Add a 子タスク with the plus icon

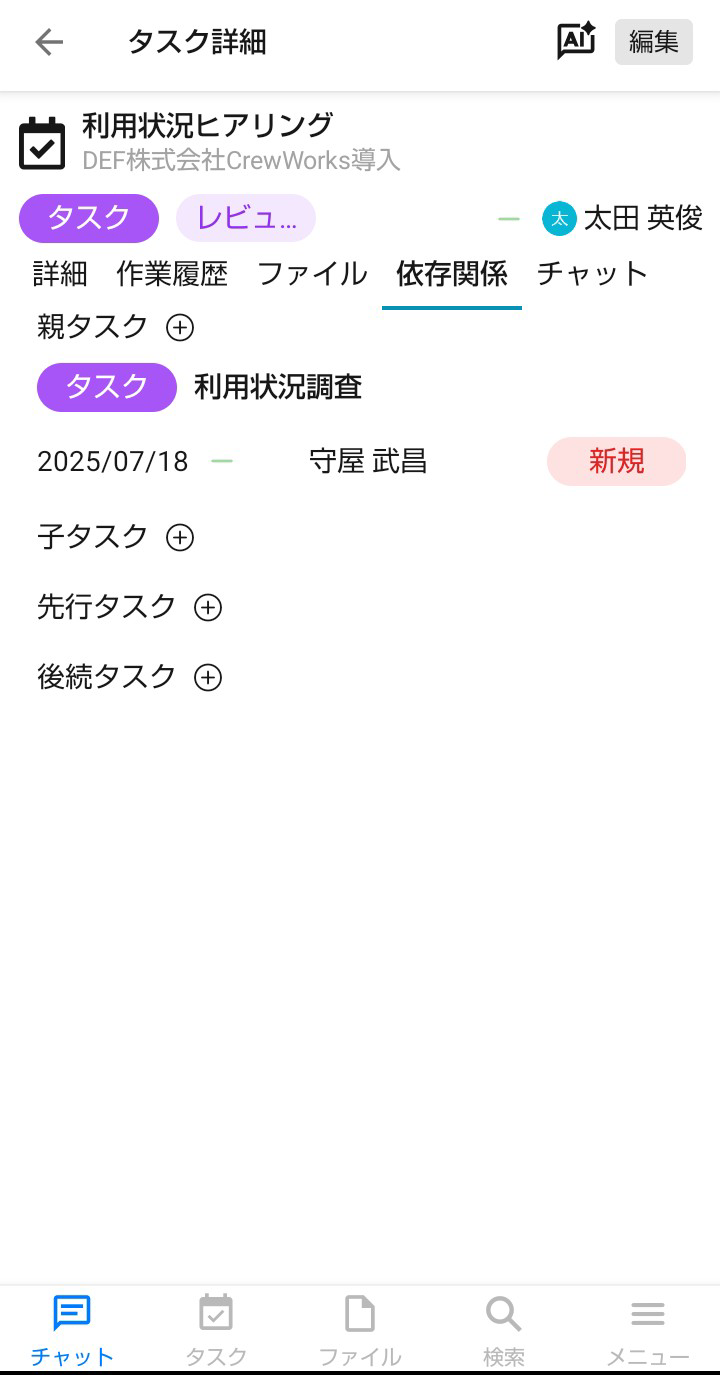[x=180, y=538]
